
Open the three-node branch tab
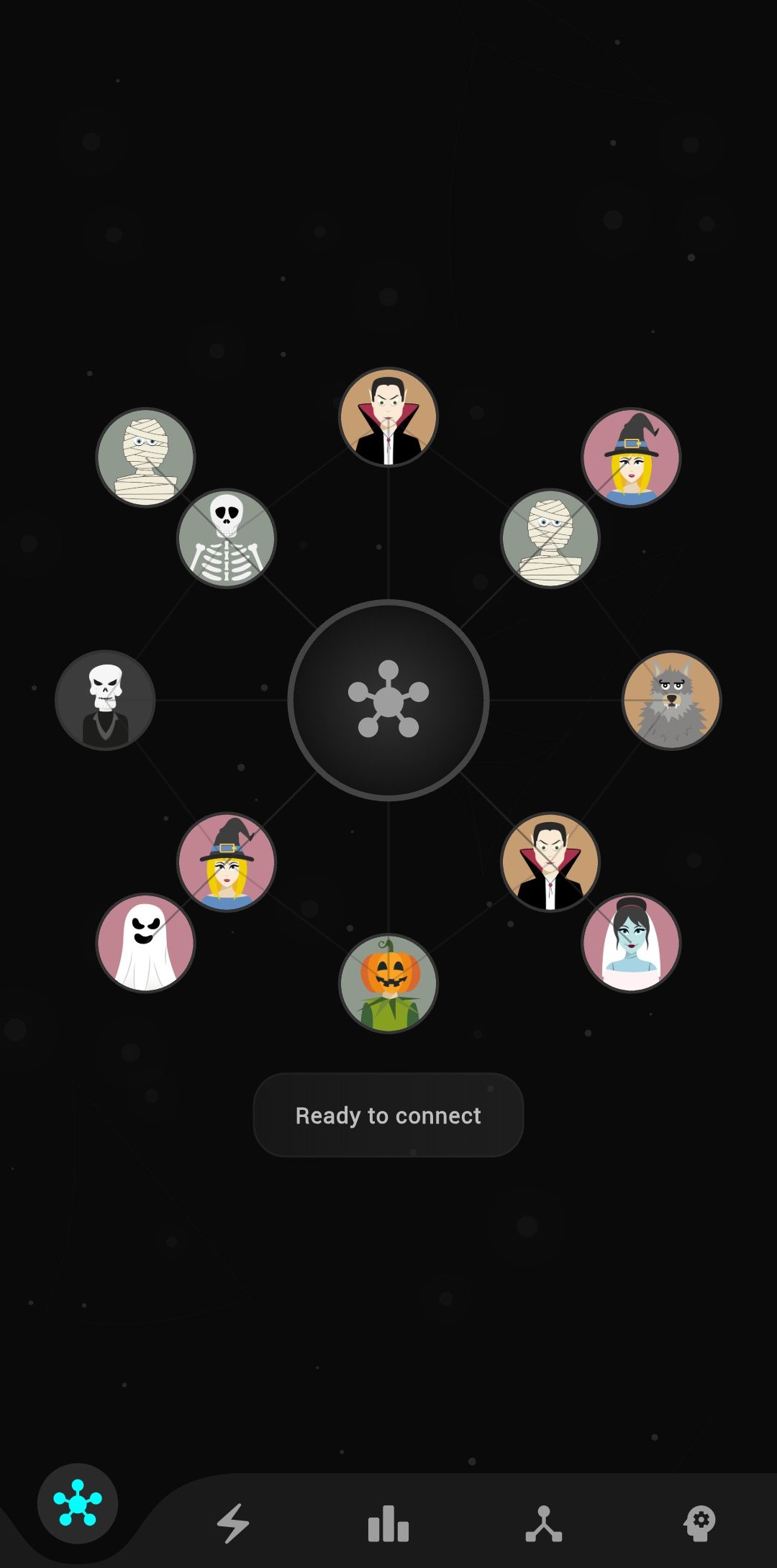point(544,1523)
